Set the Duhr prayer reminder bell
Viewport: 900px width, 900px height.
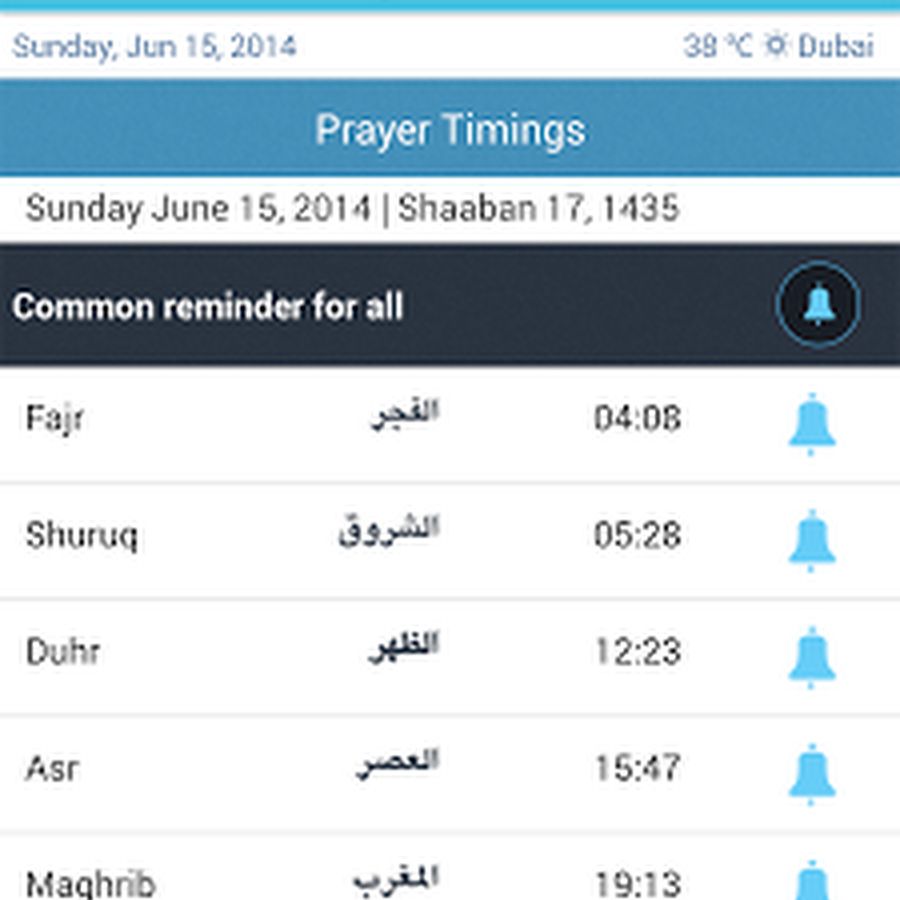coord(812,657)
